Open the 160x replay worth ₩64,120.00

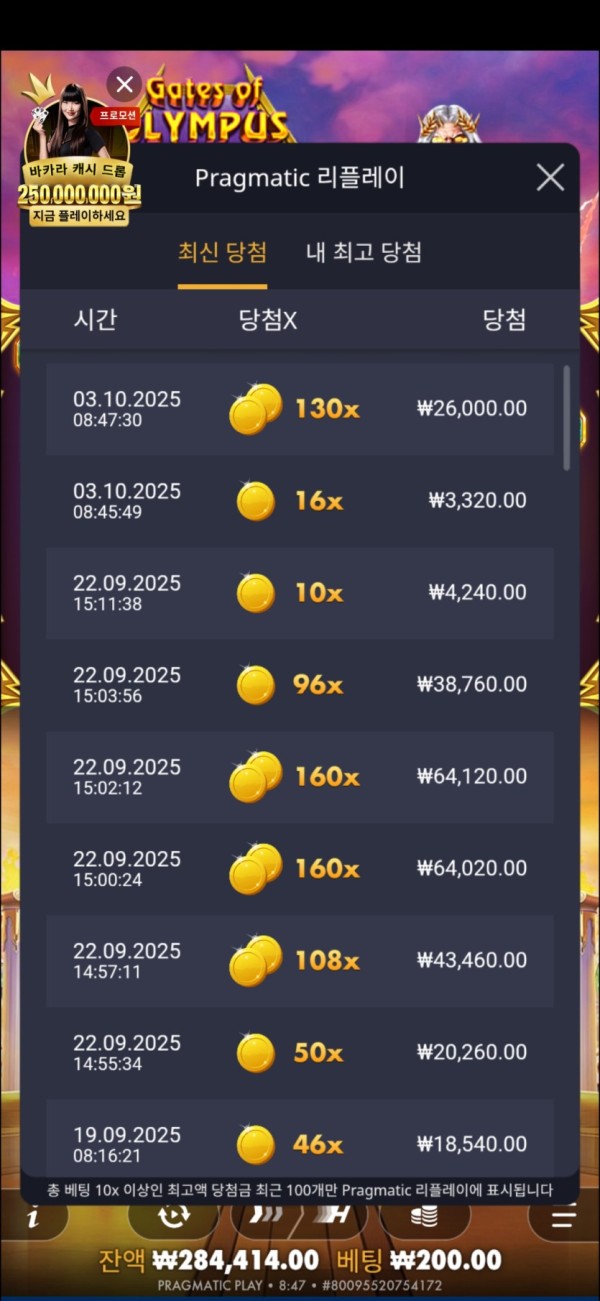(x=300, y=777)
